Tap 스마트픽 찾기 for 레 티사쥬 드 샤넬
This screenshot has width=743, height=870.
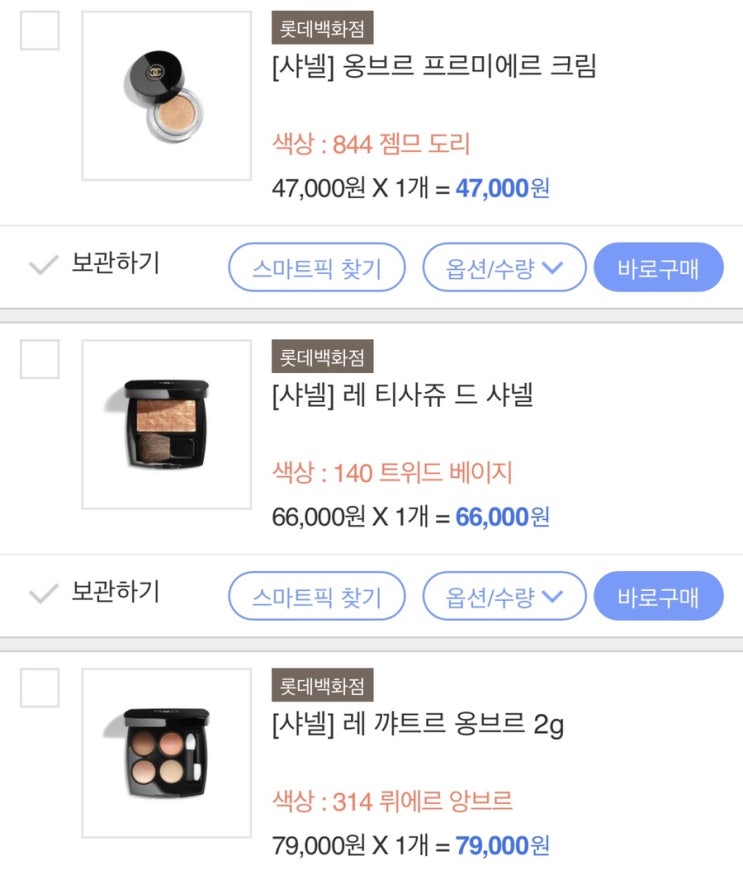click(317, 596)
